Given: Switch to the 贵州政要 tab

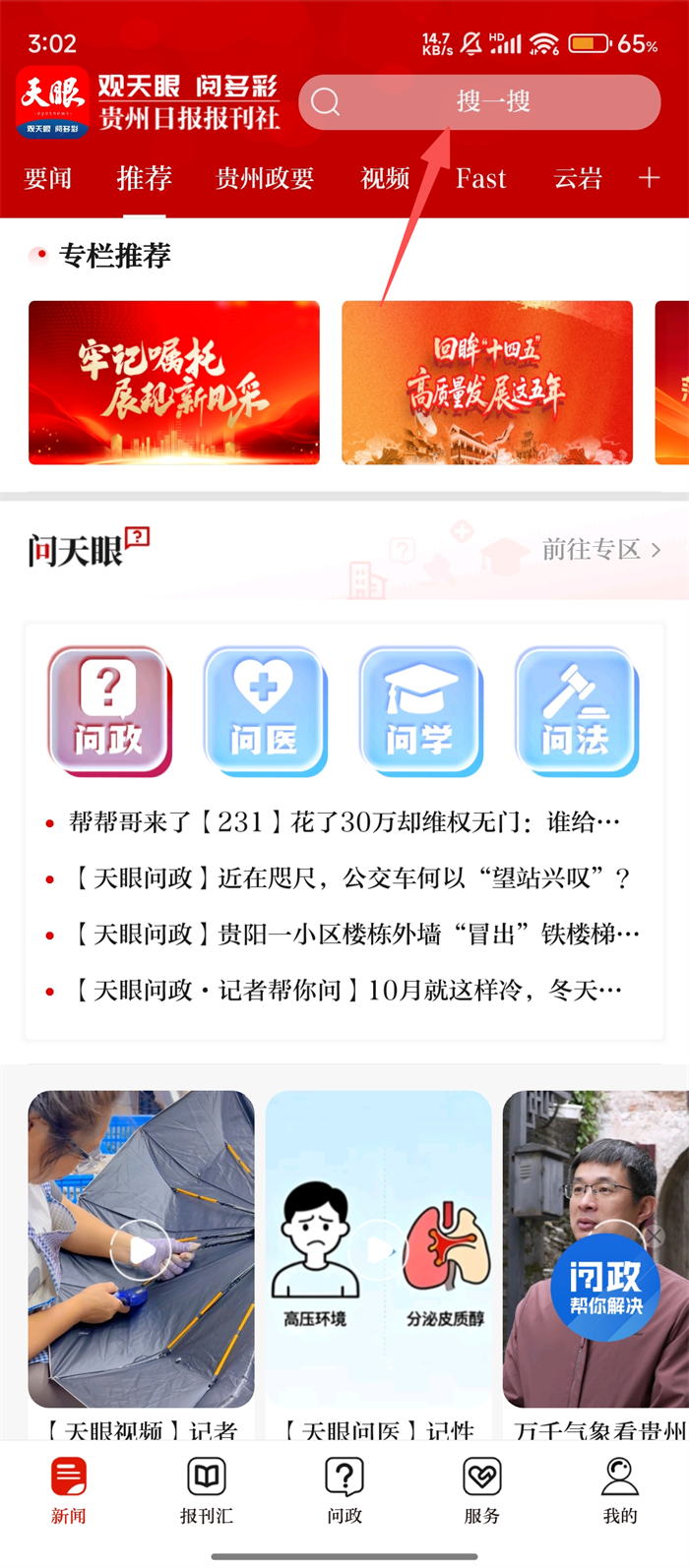Looking at the screenshot, I should pyautogui.click(x=265, y=178).
